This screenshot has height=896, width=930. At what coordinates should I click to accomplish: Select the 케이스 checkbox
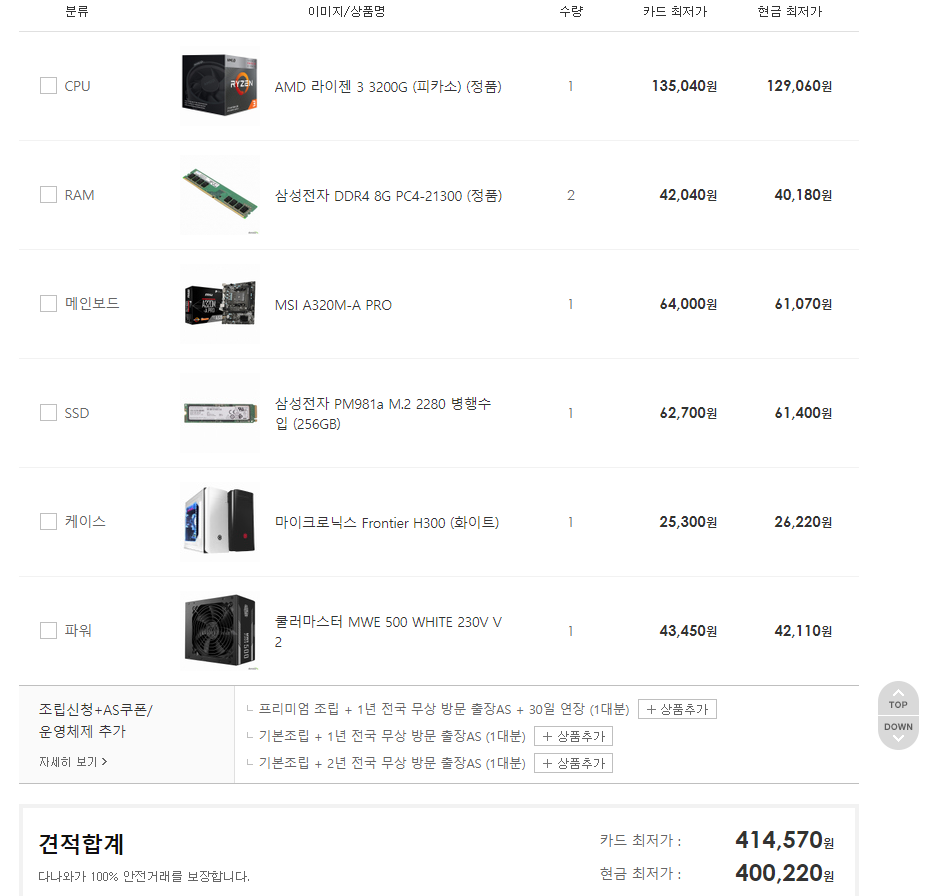(x=48, y=521)
